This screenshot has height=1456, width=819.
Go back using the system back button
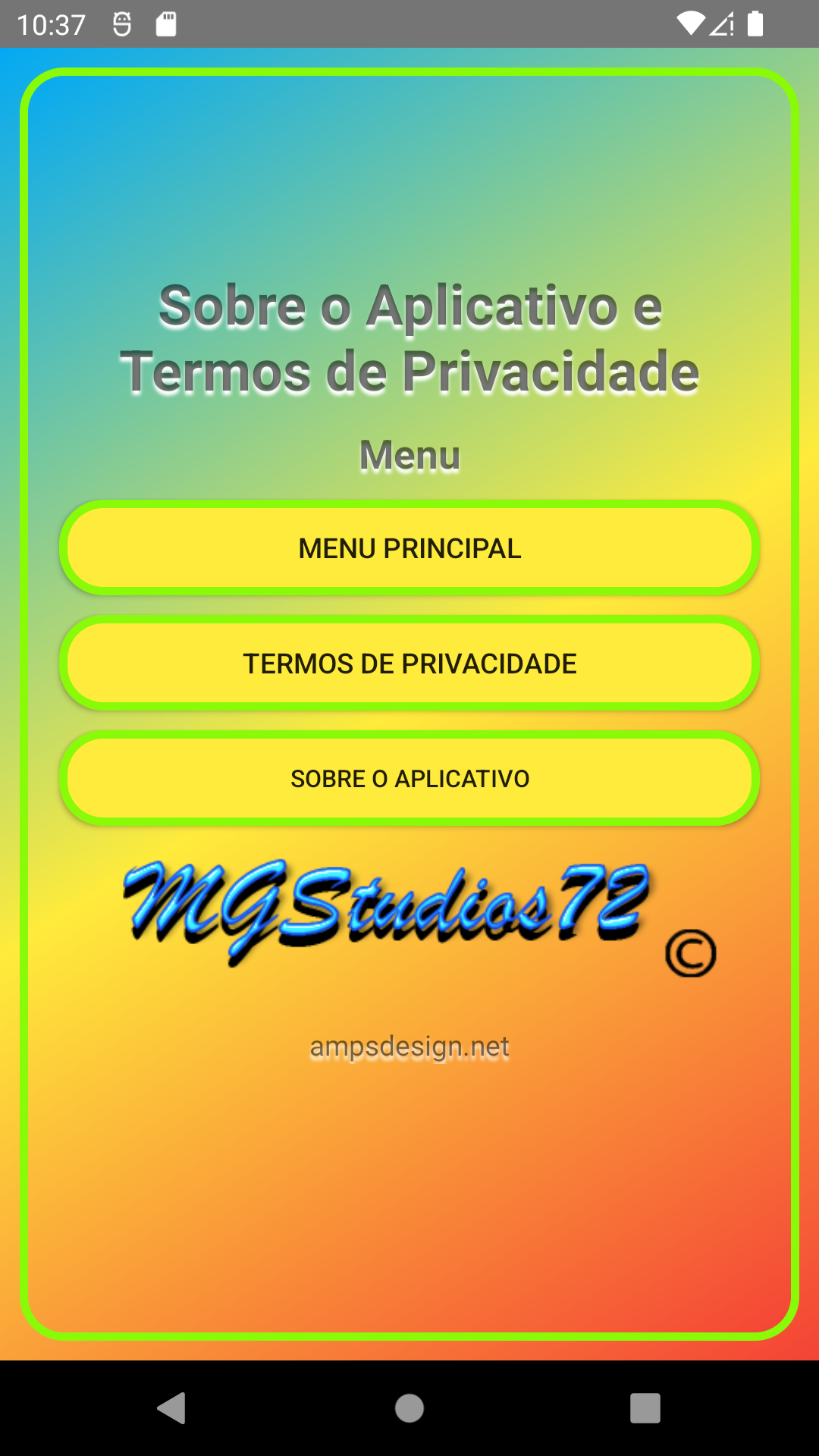point(172,1408)
